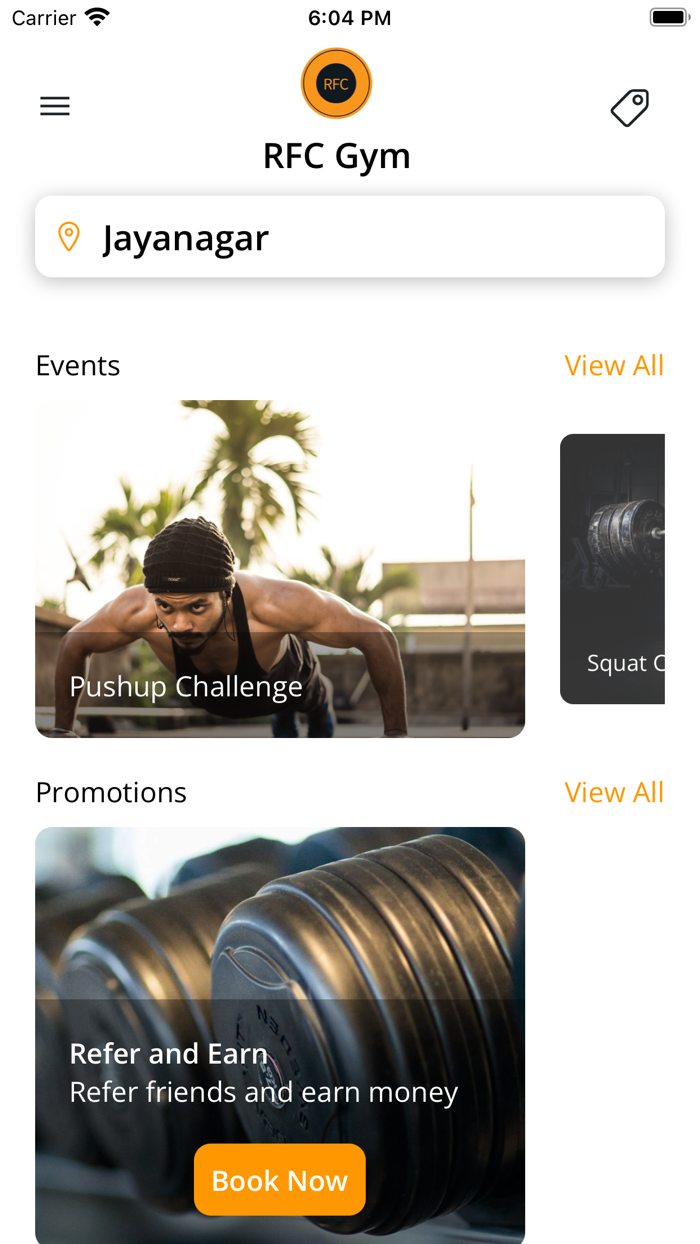
Task: Open the hamburger drawer menu
Action: click(55, 106)
